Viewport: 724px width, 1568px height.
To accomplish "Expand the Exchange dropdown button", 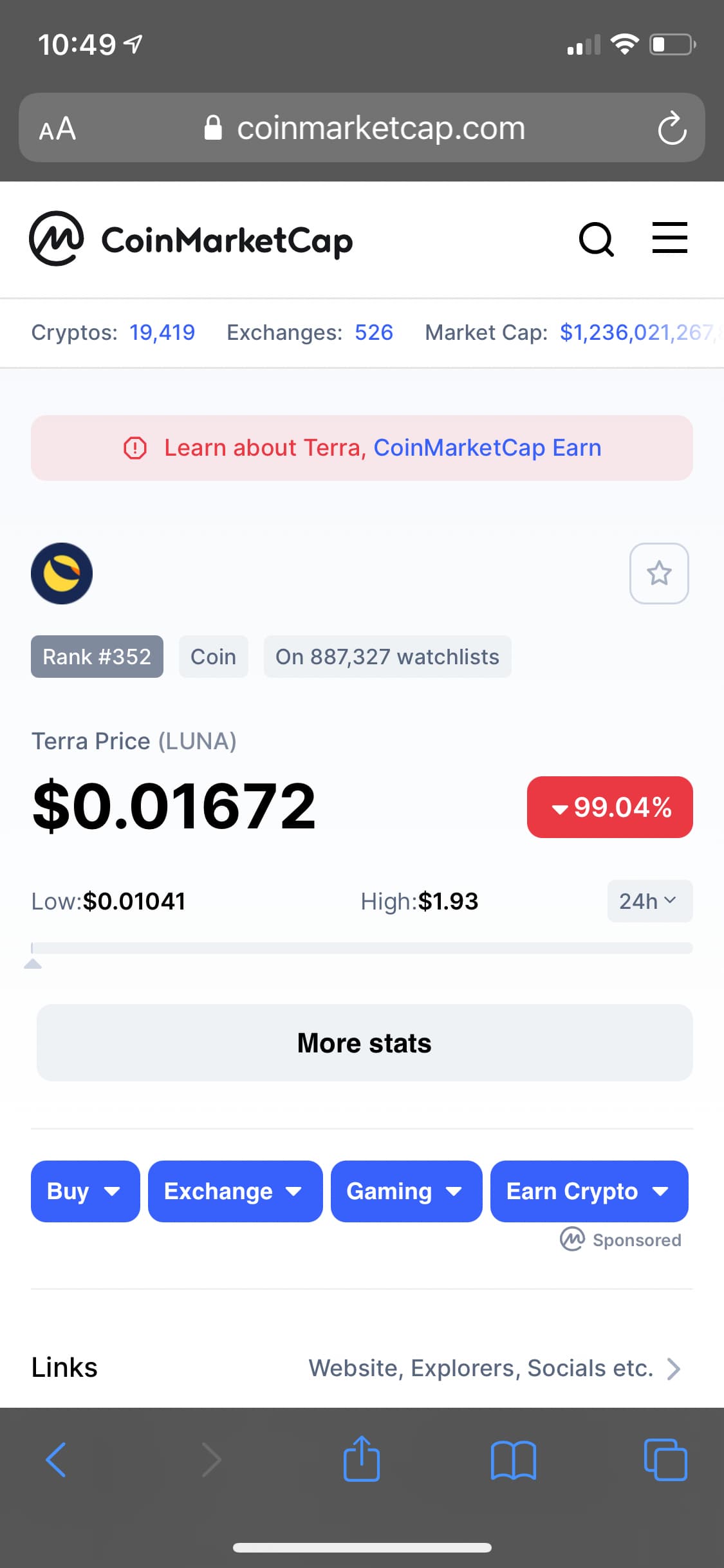I will tap(235, 1191).
